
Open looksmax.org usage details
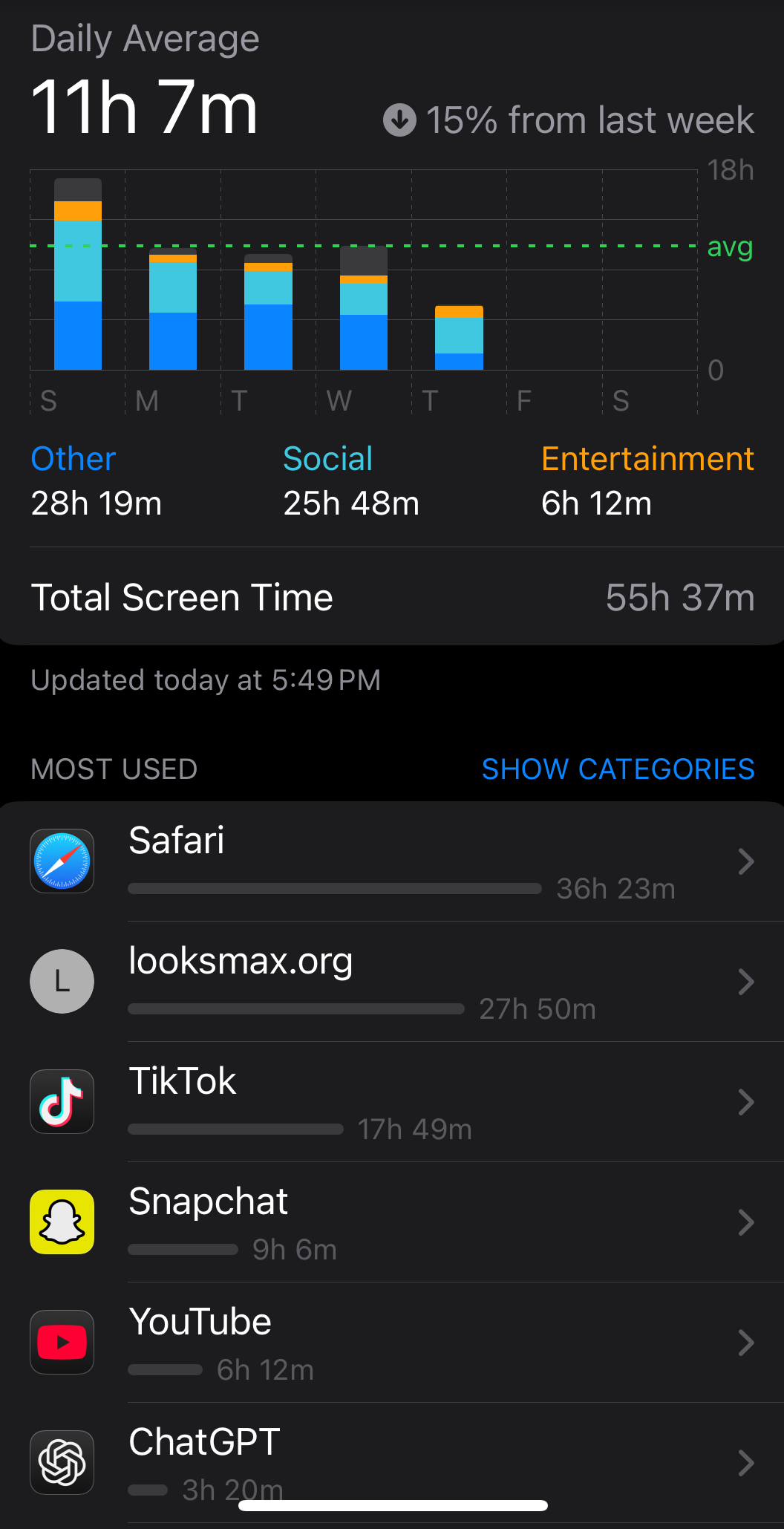click(x=392, y=982)
